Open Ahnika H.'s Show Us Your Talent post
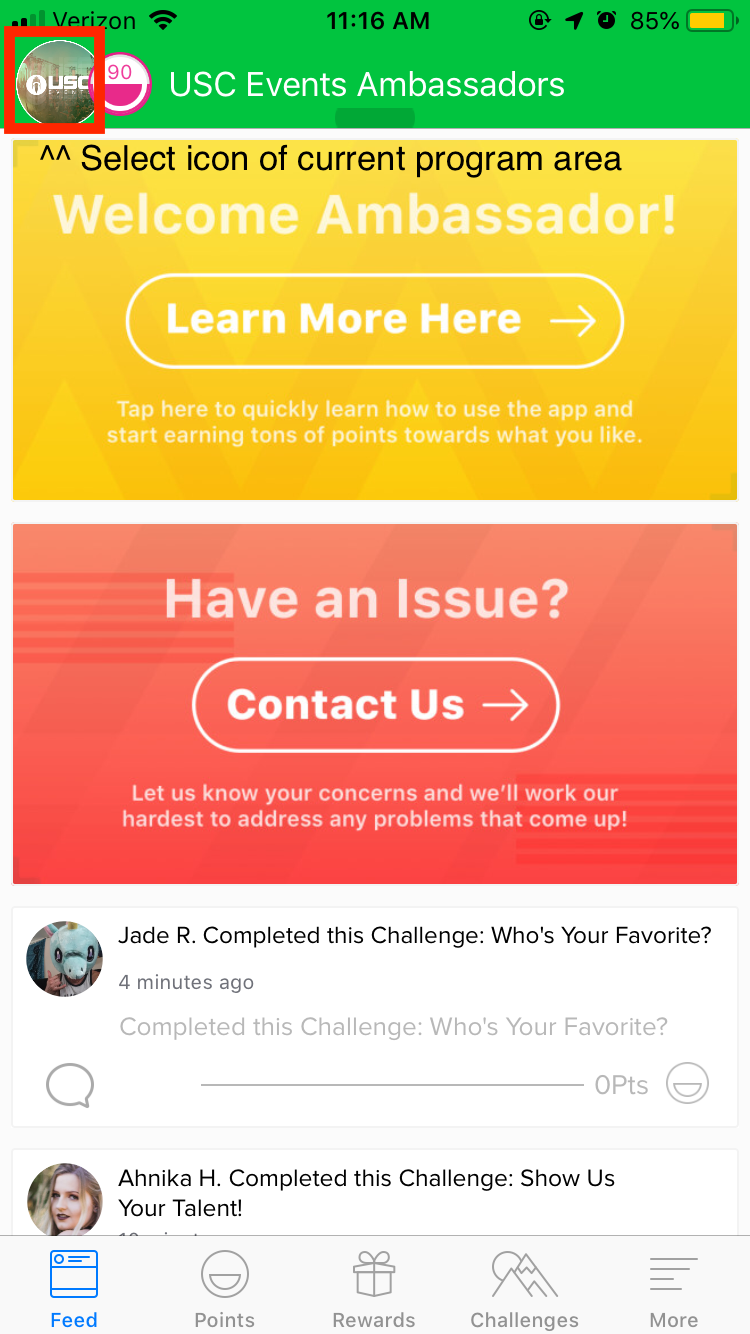 click(x=366, y=1193)
